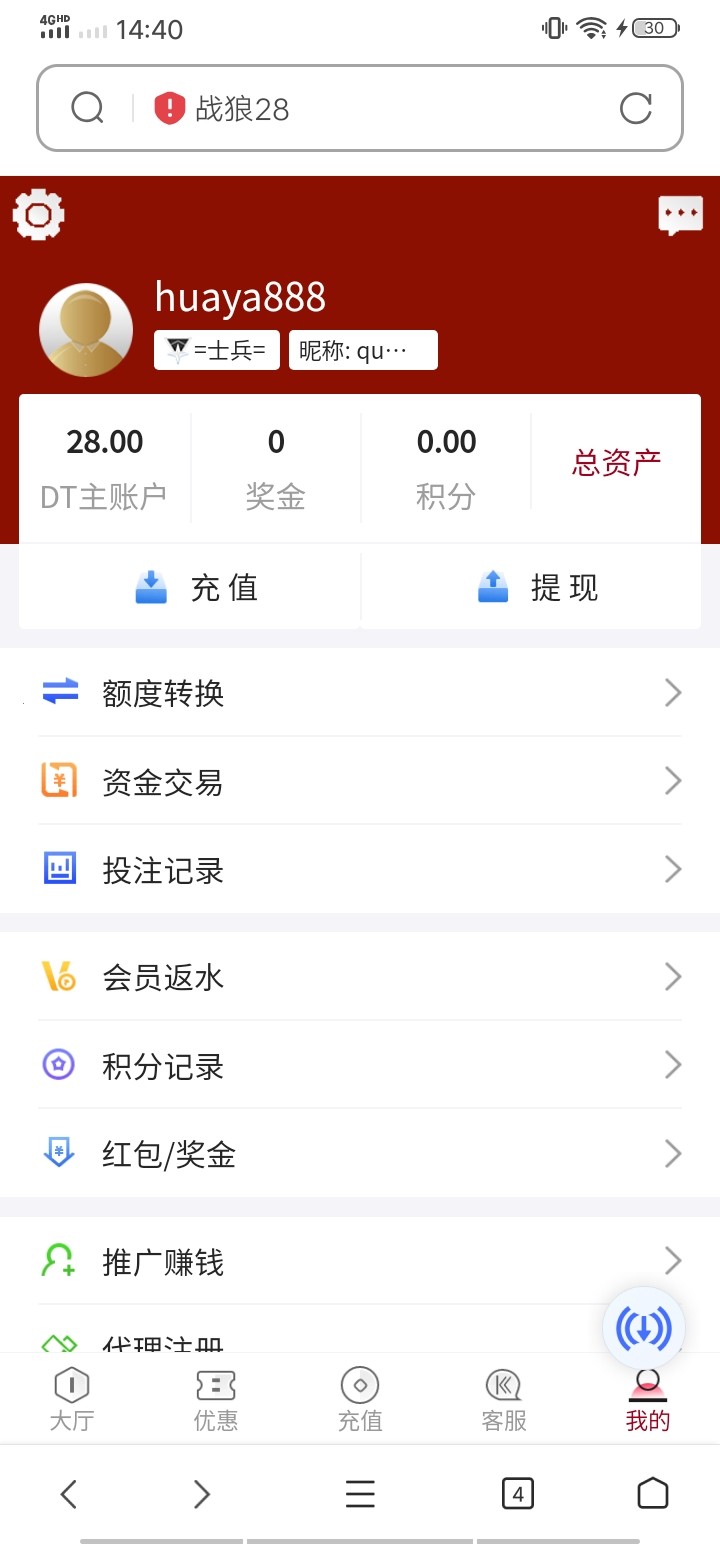
Task: Tap the 提现 withdraw button
Action: tap(538, 588)
